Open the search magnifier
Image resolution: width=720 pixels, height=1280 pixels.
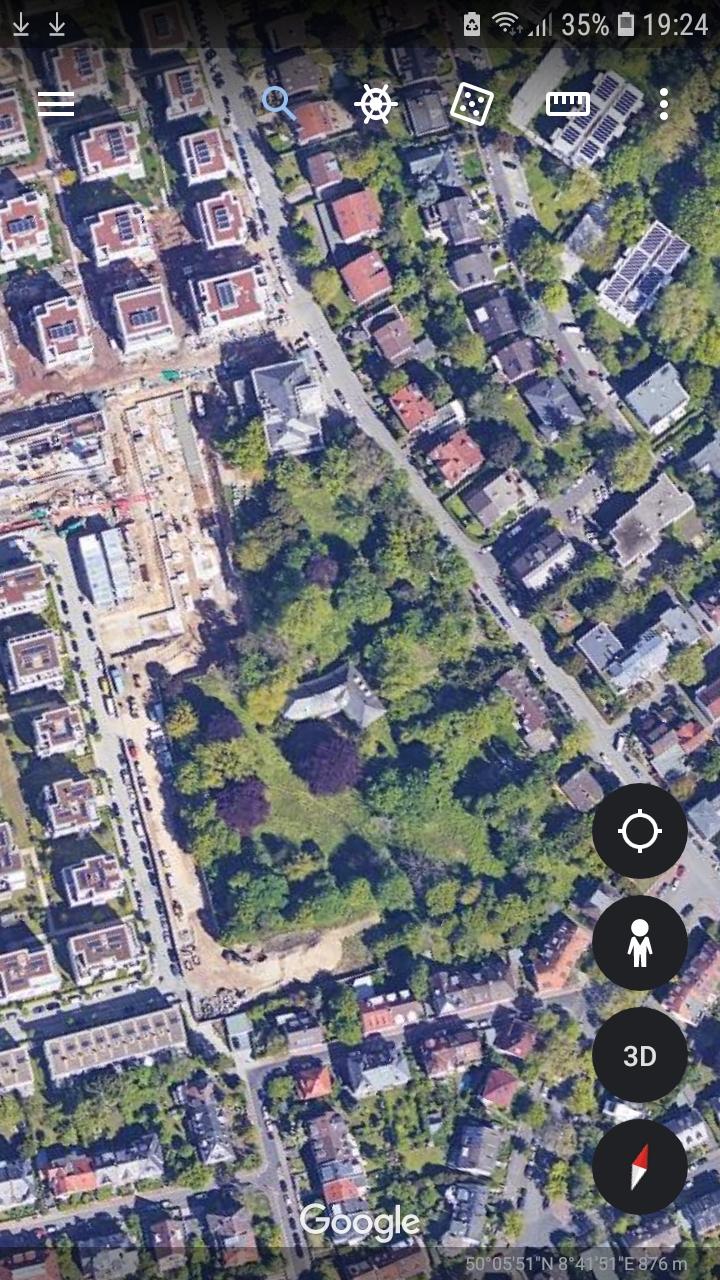click(x=279, y=103)
